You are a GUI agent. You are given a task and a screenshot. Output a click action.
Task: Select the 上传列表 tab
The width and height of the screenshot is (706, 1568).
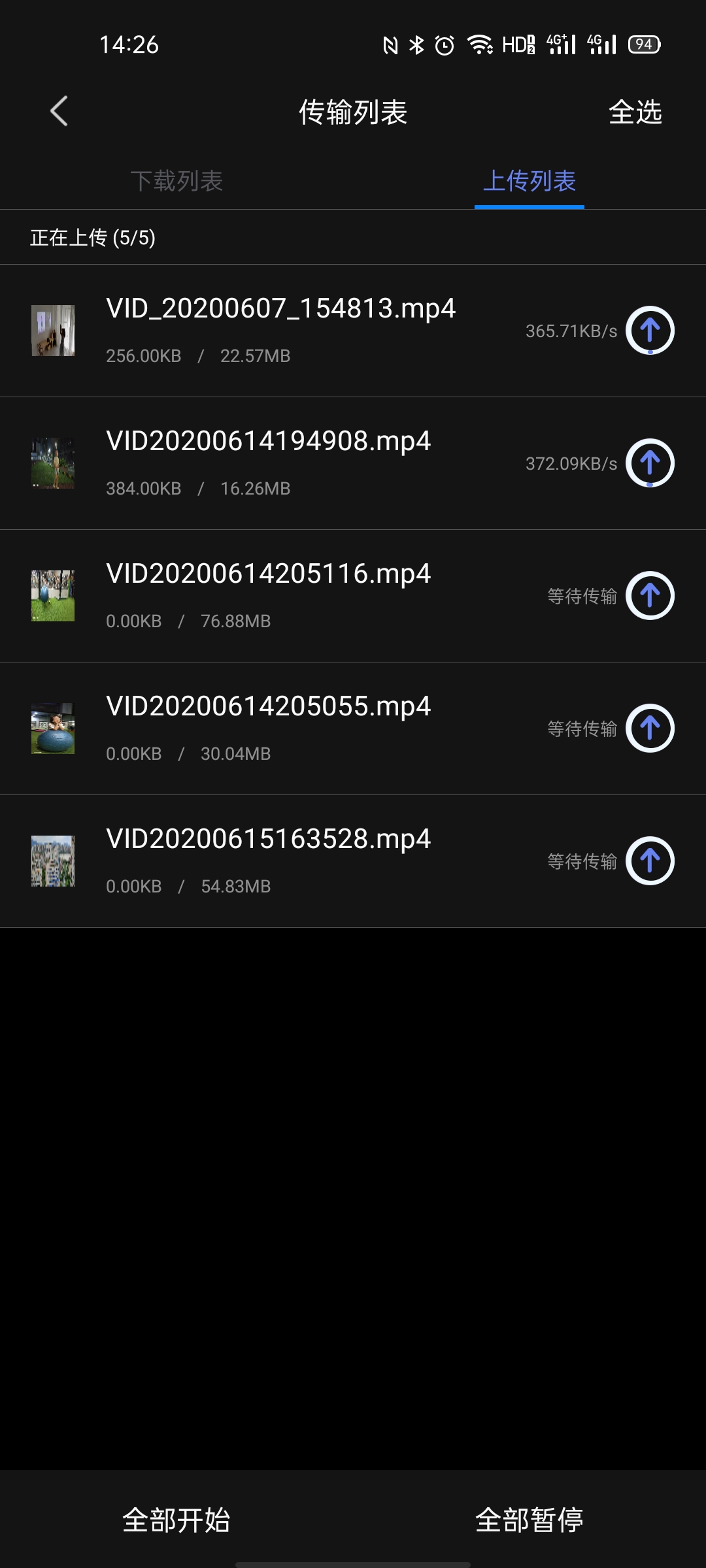coord(529,181)
